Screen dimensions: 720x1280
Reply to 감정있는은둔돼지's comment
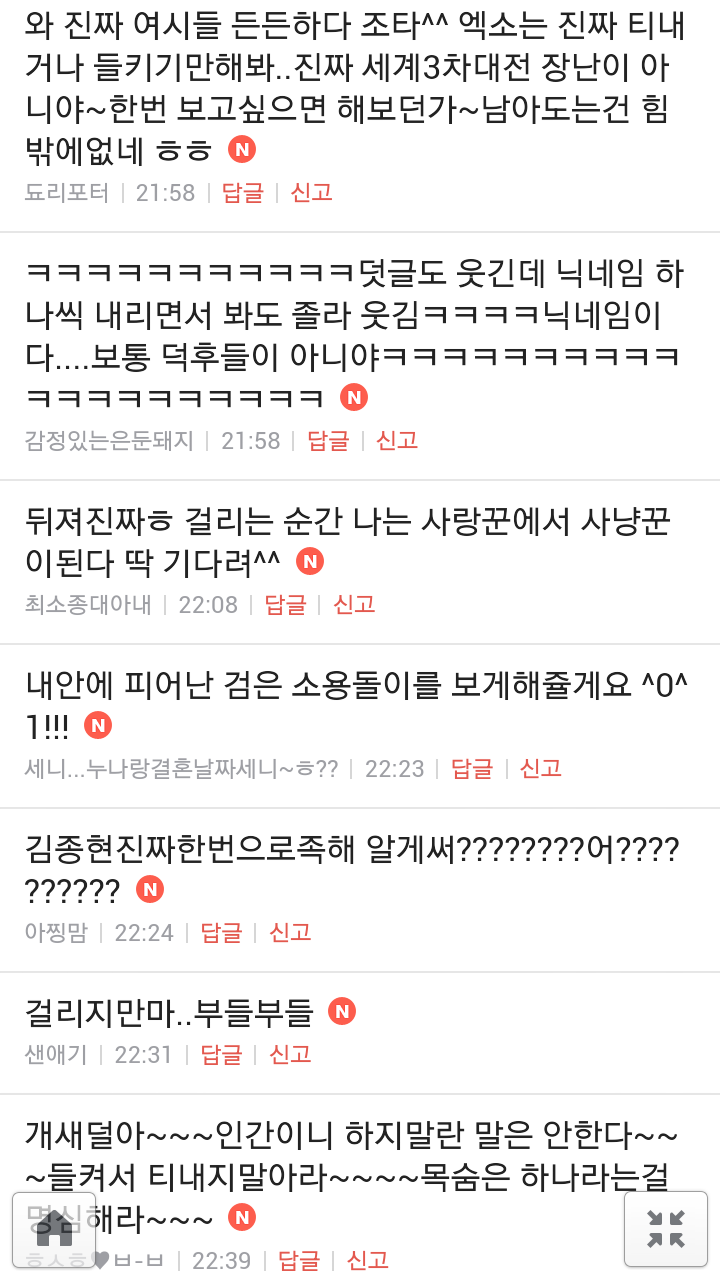[328, 441]
